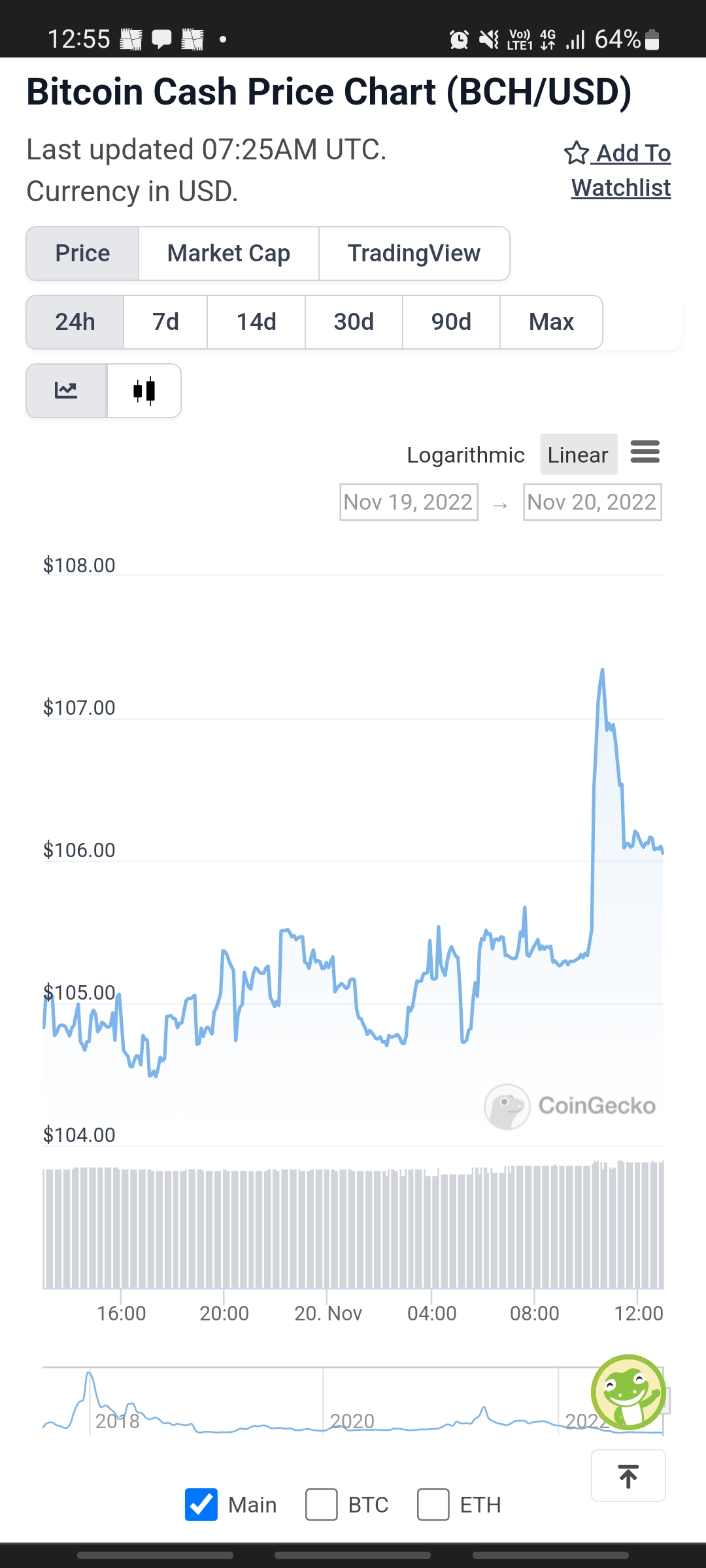Image resolution: width=706 pixels, height=1568 pixels.
Task: Choose the 30d time range
Action: pyautogui.click(x=354, y=322)
